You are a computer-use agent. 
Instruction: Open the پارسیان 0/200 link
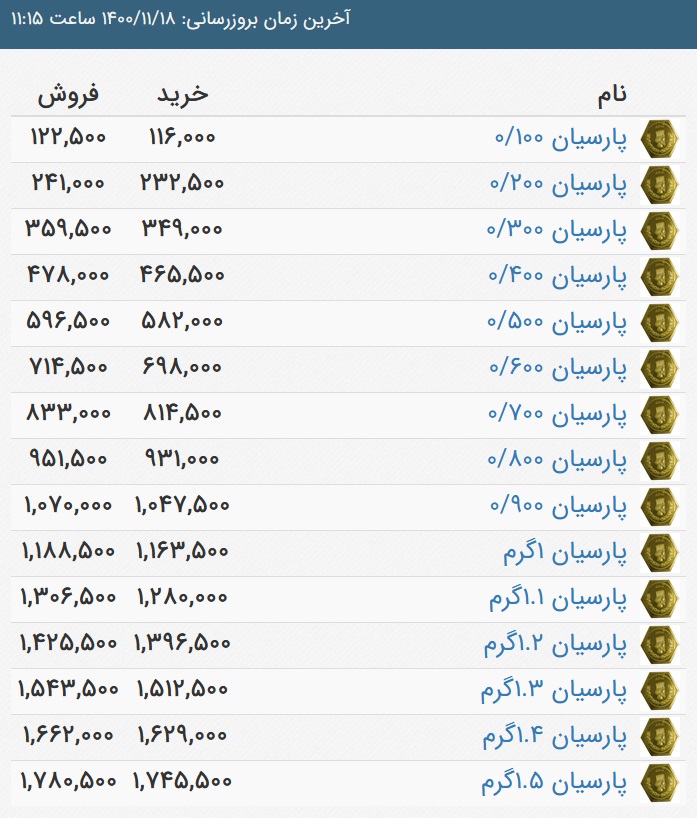coord(561,184)
